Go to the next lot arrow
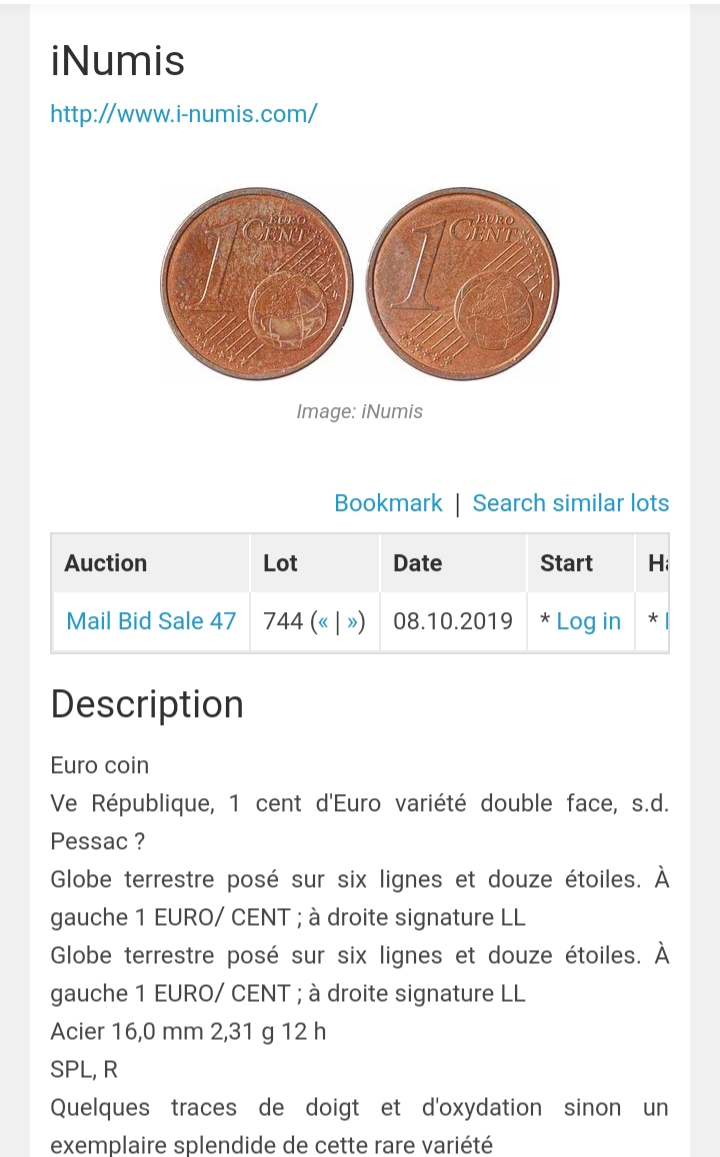The height and width of the screenshot is (1157, 720). pyautogui.click(x=353, y=622)
